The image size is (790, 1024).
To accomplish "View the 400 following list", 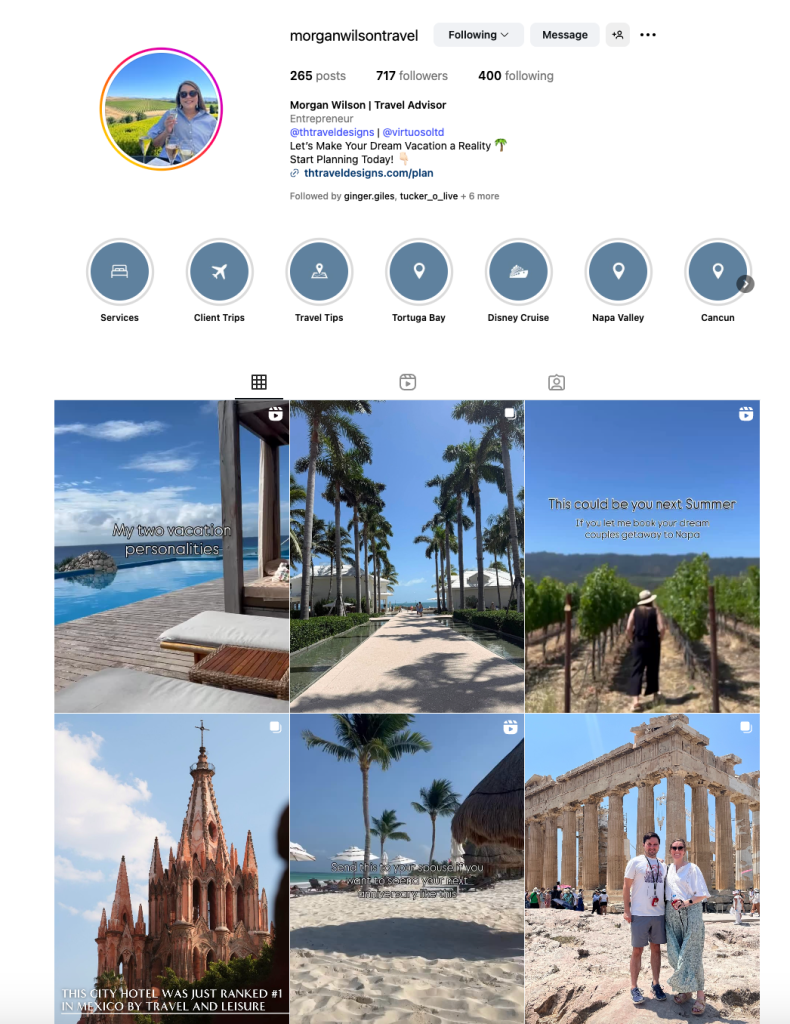I will coord(515,76).
